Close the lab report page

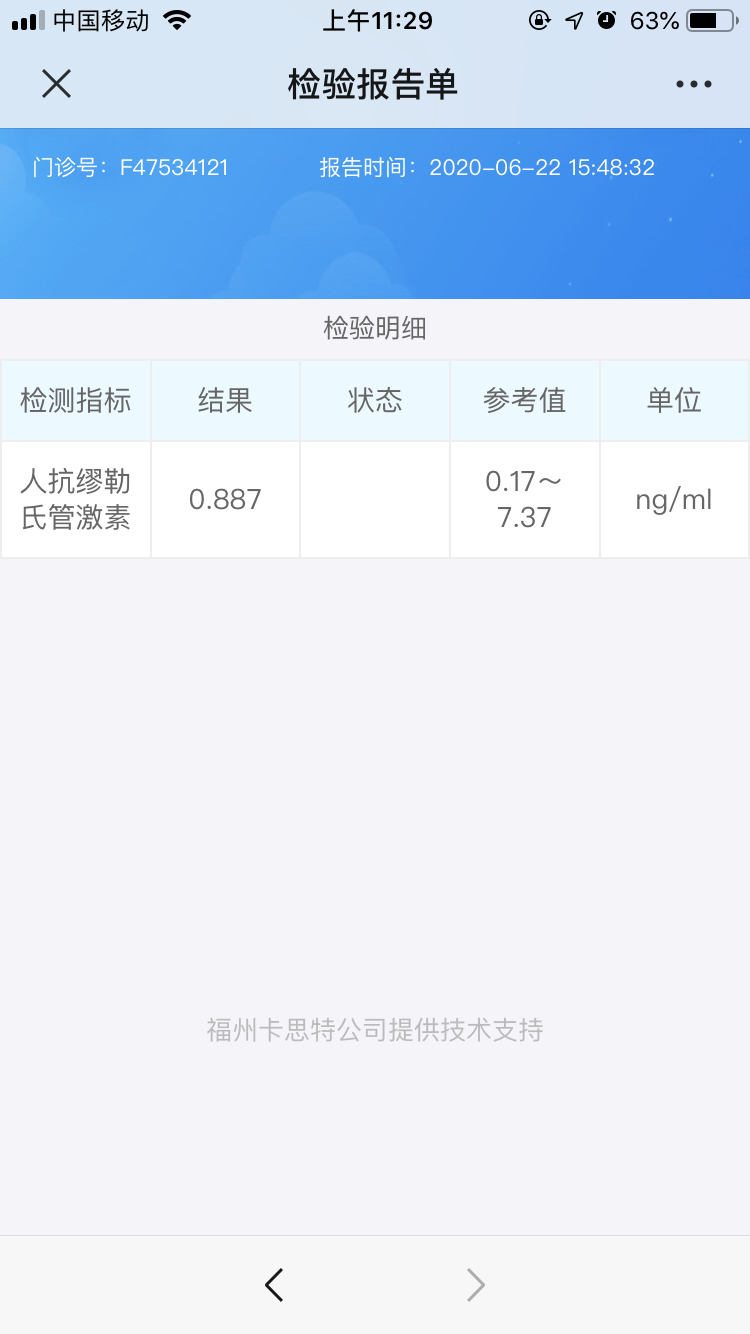[x=56, y=84]
